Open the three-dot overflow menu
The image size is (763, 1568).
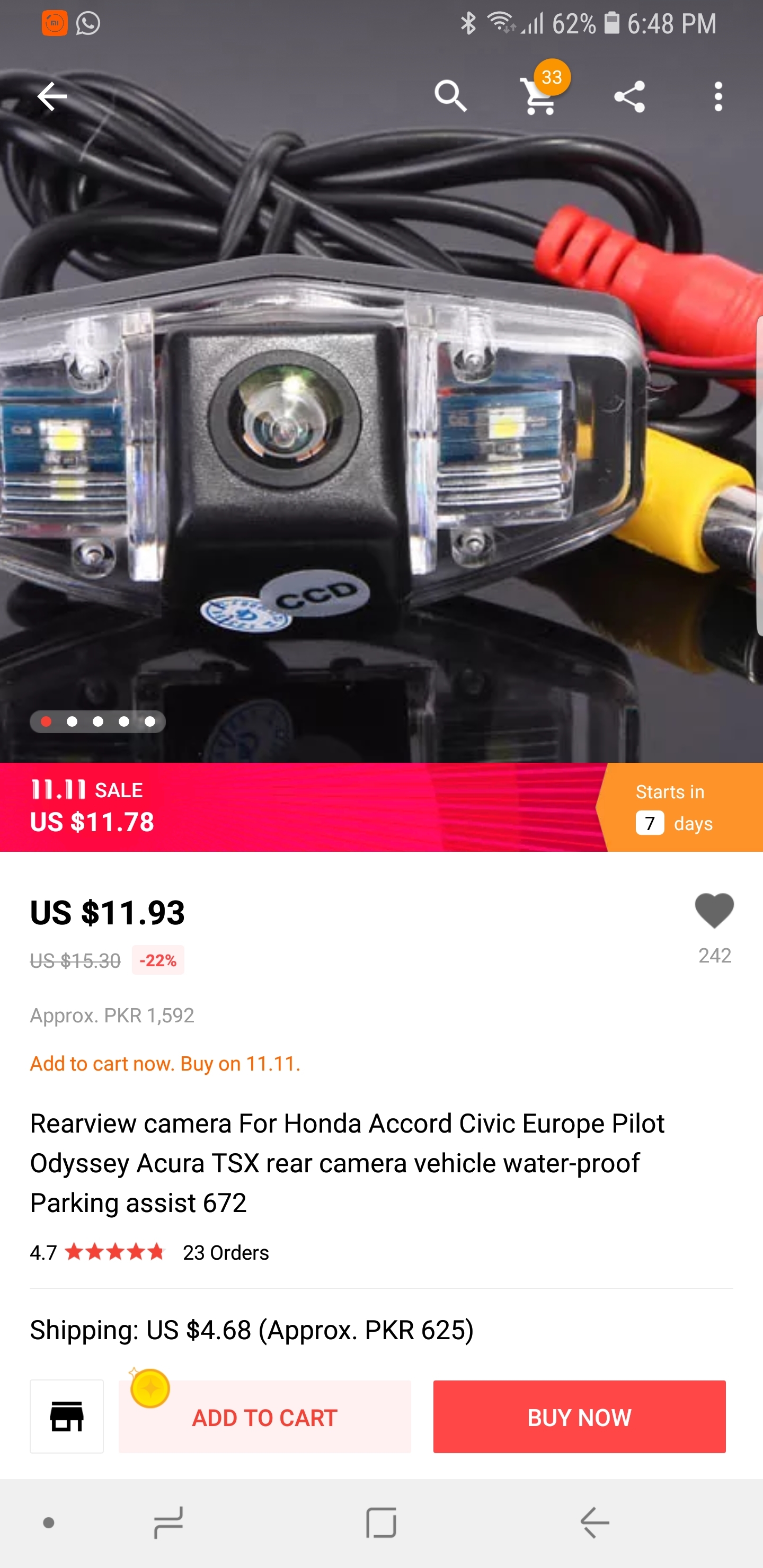tap(718, 96)
